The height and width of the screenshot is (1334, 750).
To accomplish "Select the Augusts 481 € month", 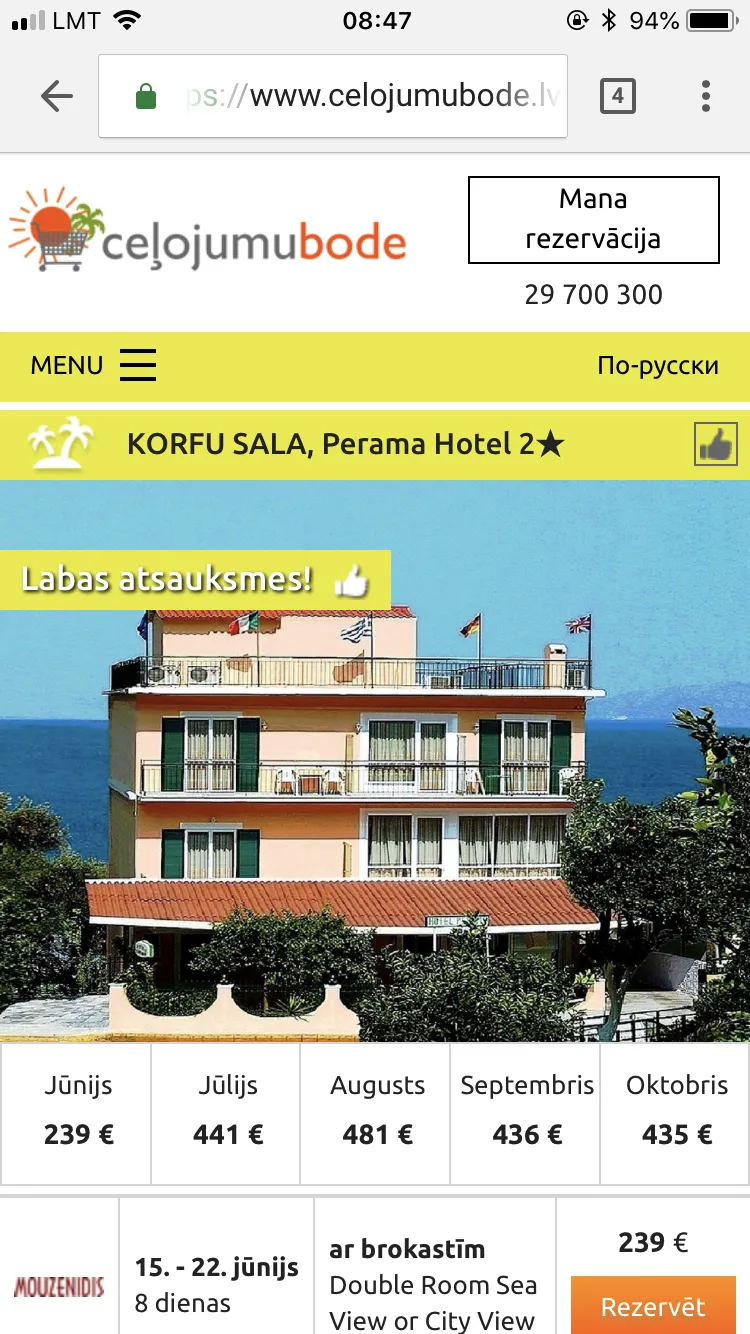I will tap(376, 1113).
